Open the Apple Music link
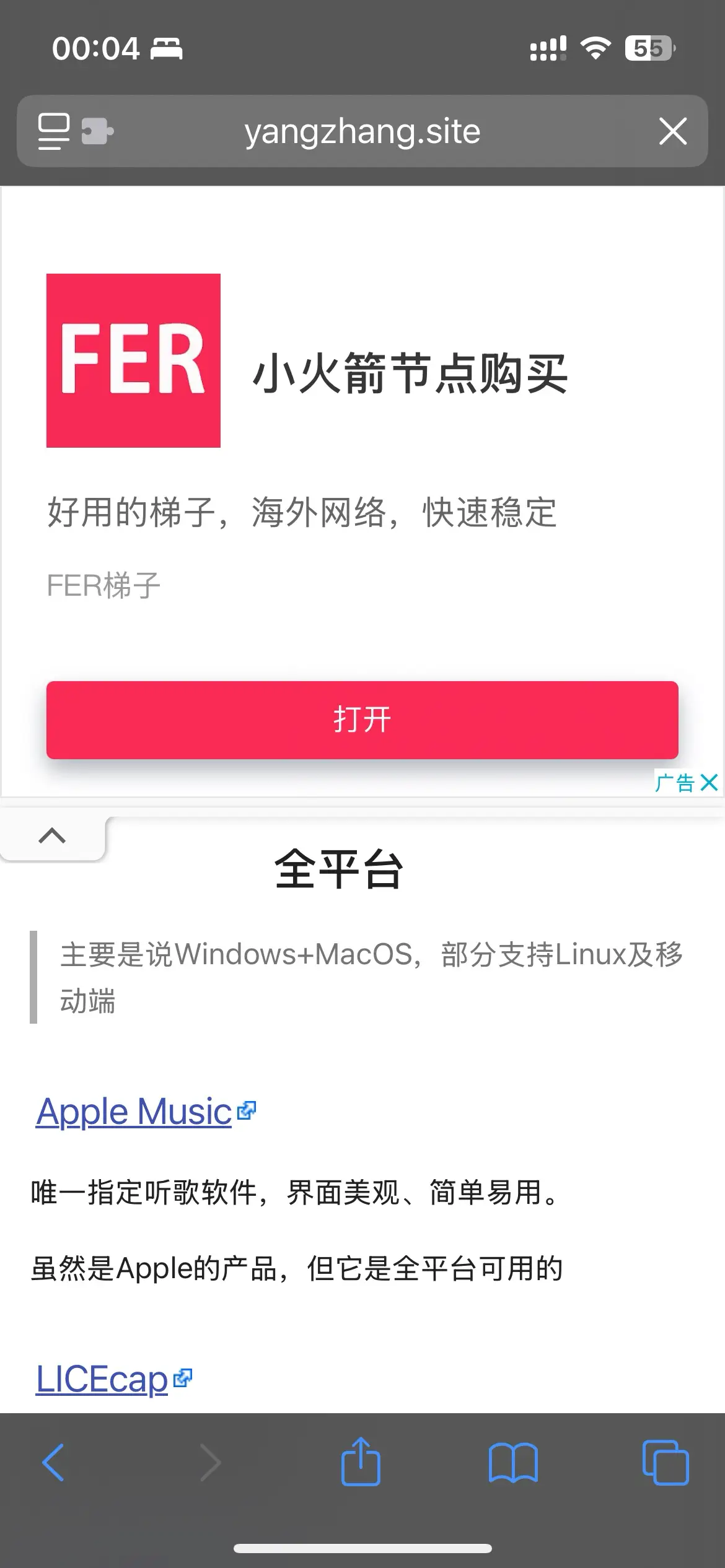Viewport: 725px width, 1568px height. coord(132,1110)
